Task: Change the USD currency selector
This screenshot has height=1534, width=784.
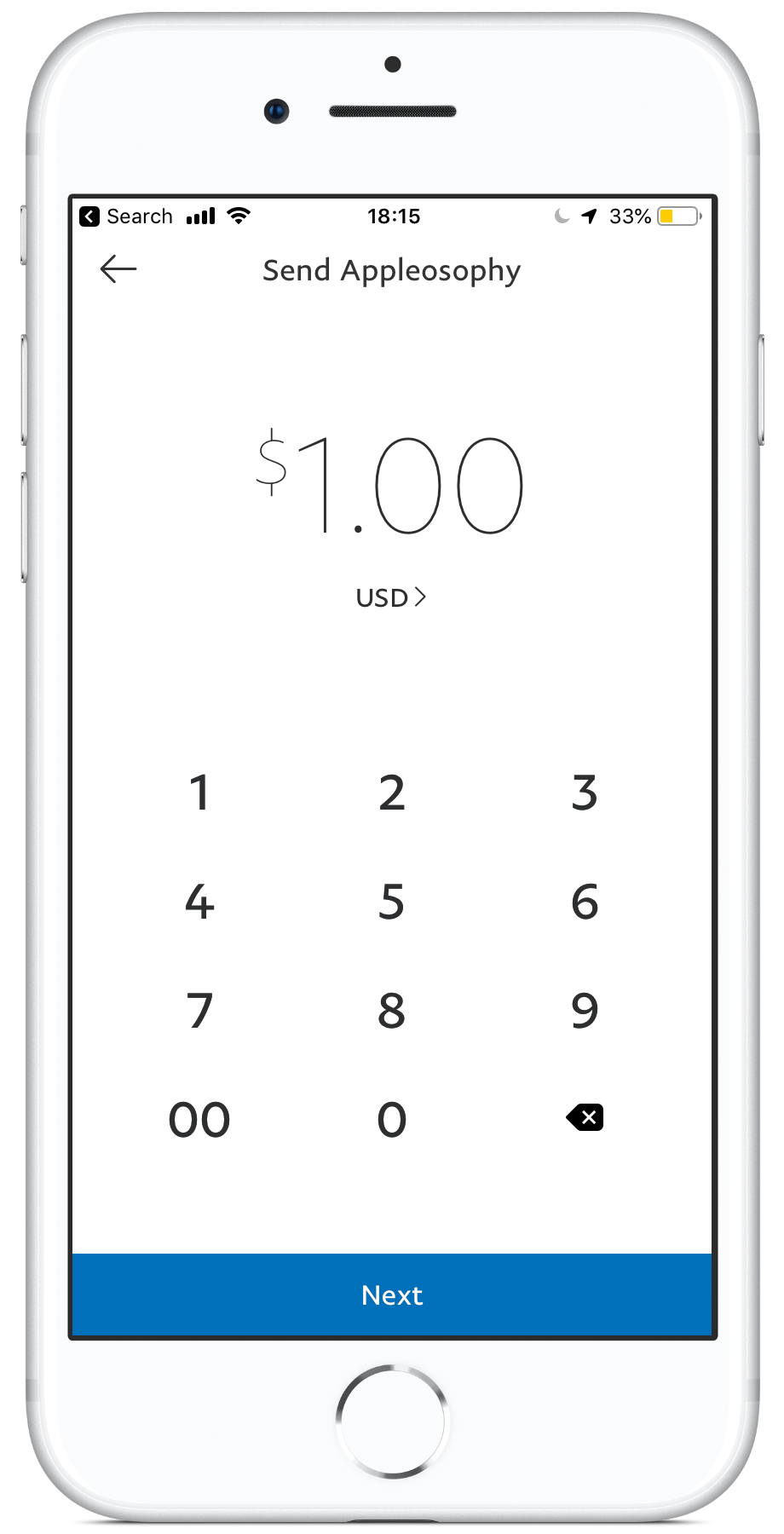Action: (391, 597)
